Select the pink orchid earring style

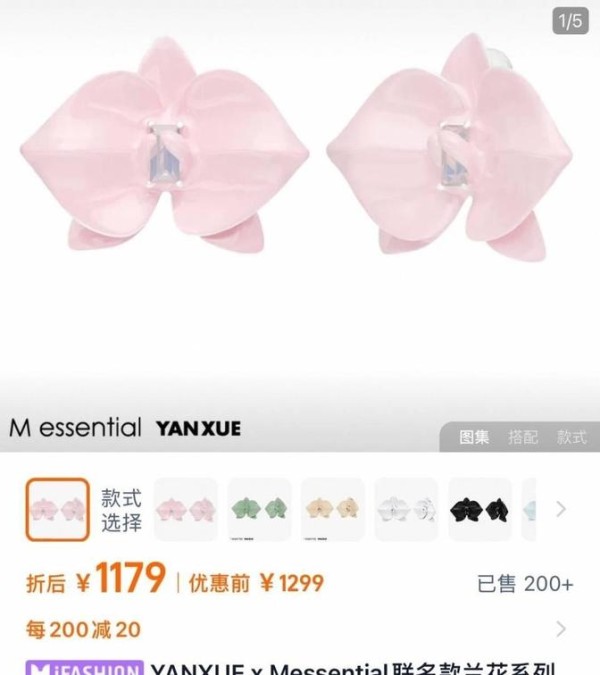[187, 509]
